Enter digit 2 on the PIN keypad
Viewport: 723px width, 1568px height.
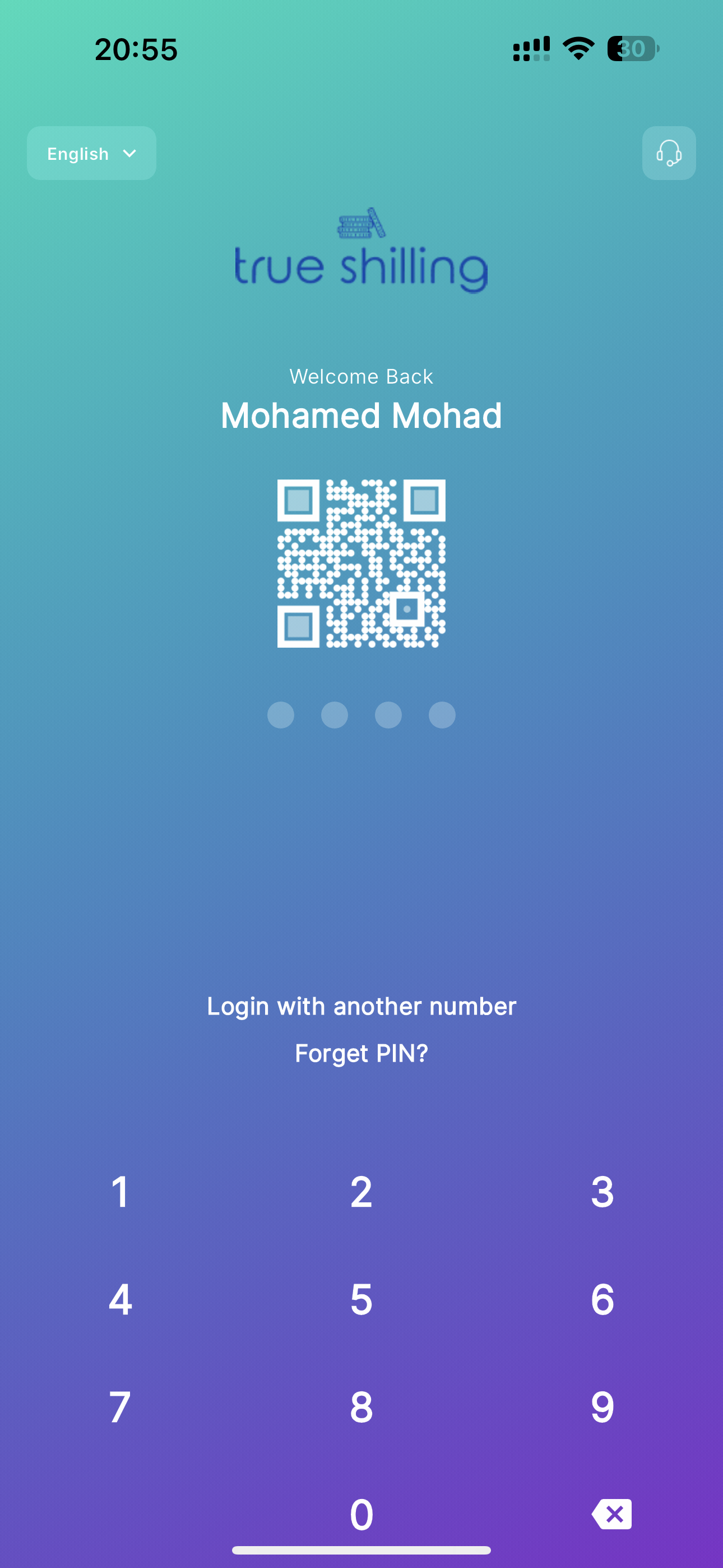point(361,1192)
